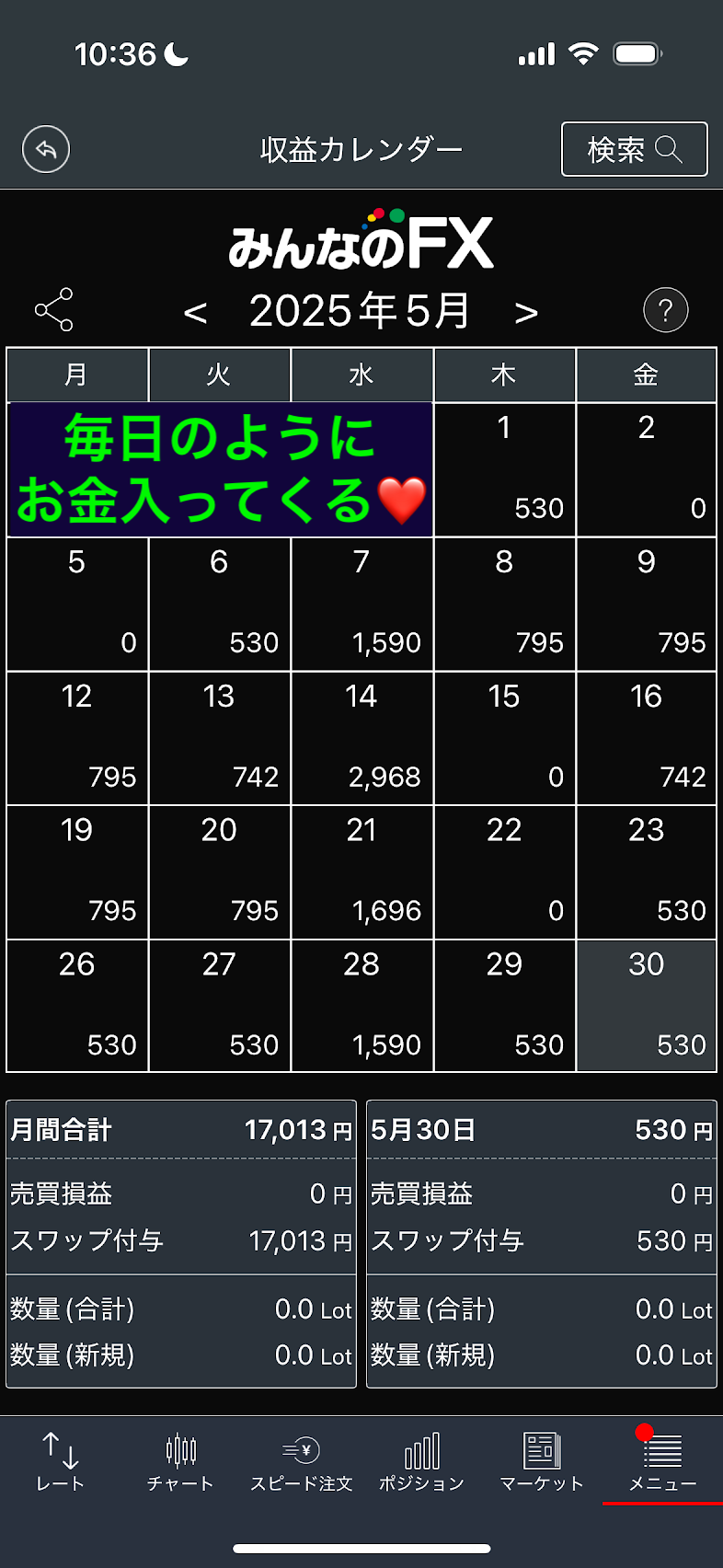Switch to the レート tab
This screenshot has height=1568, width=723.
click(61, 1462)
